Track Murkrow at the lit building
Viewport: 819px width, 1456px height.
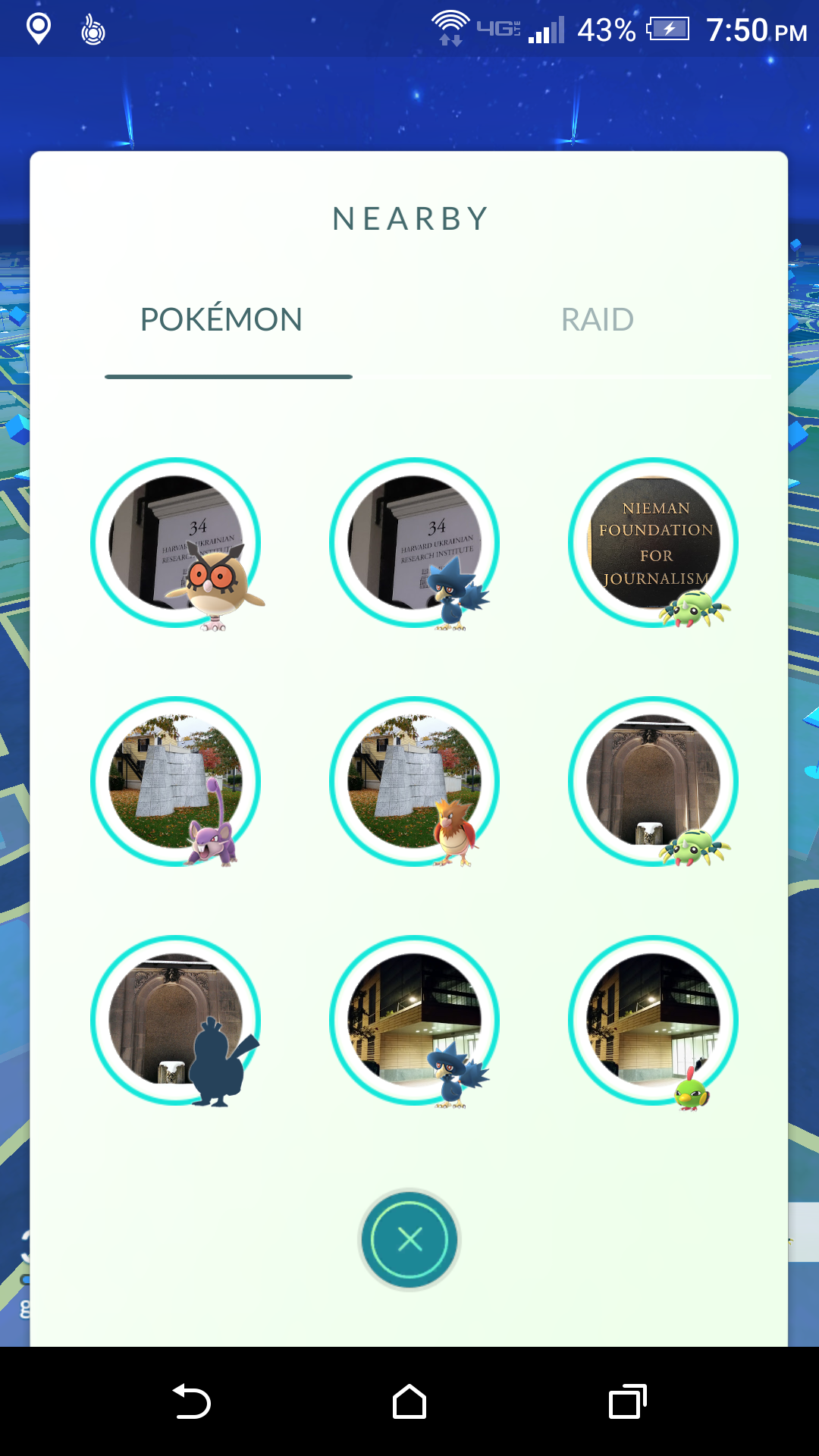[415, 1021]
